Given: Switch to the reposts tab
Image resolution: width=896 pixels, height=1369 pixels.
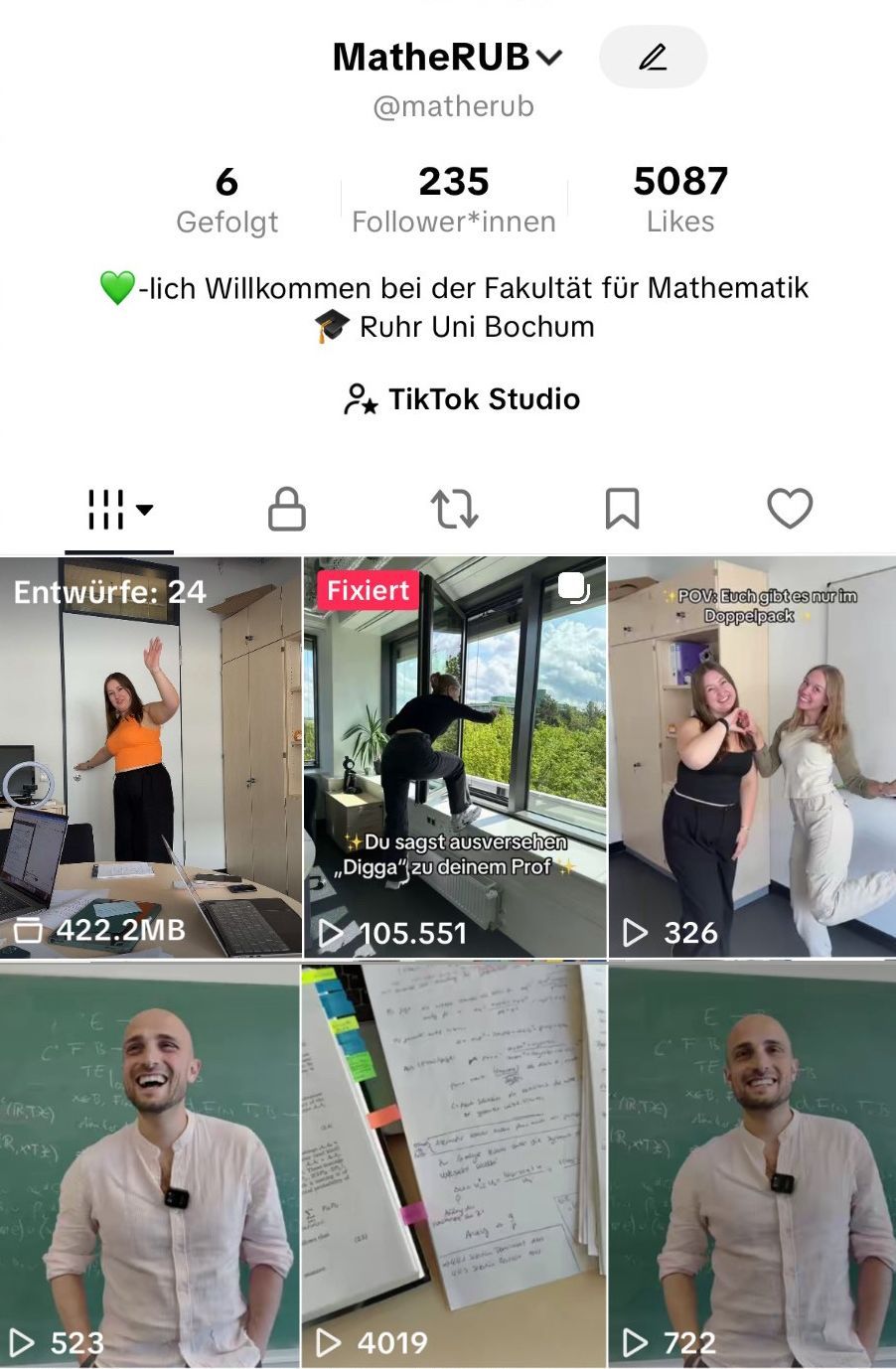Looking at the screenshot, I should coord(454,509).
